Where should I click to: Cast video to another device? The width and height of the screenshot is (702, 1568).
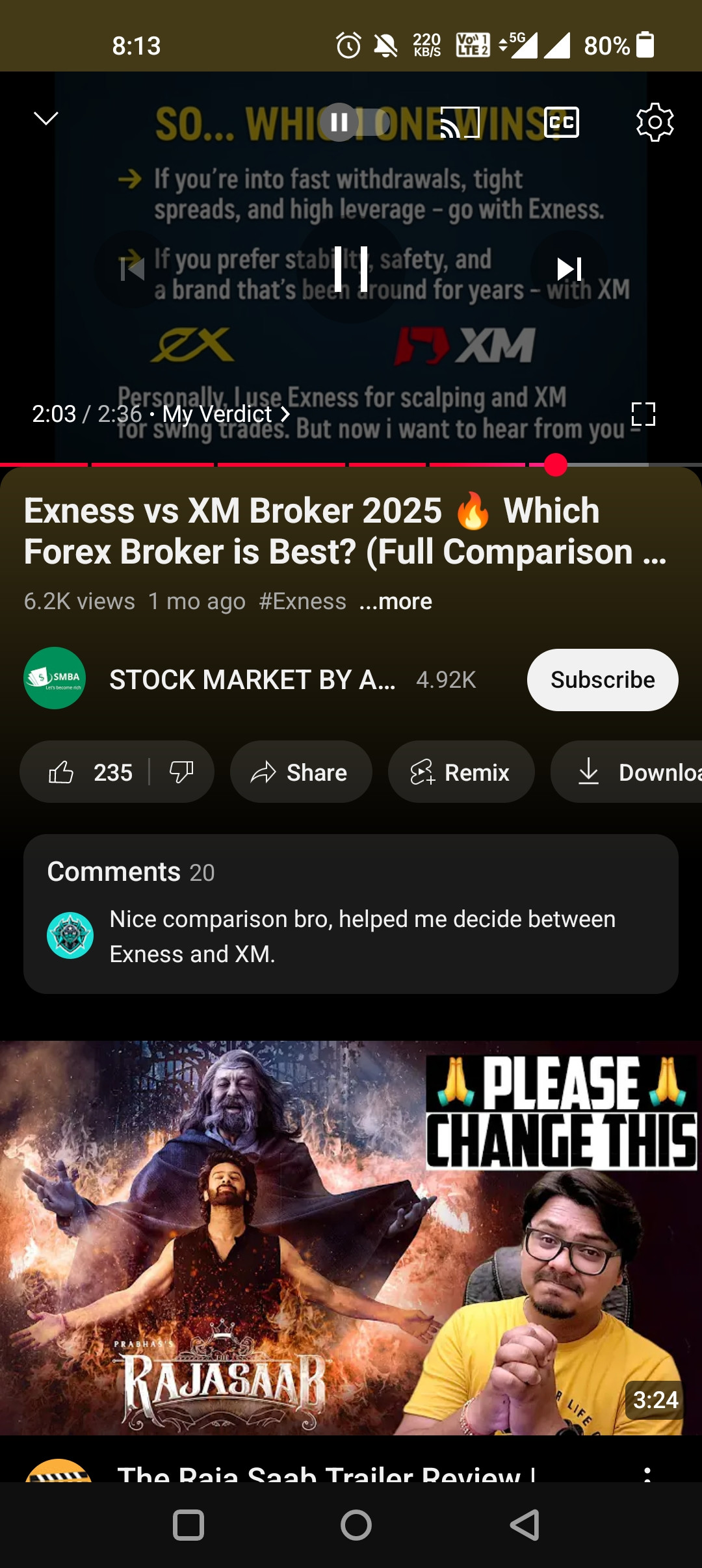[x=460, y=122]
